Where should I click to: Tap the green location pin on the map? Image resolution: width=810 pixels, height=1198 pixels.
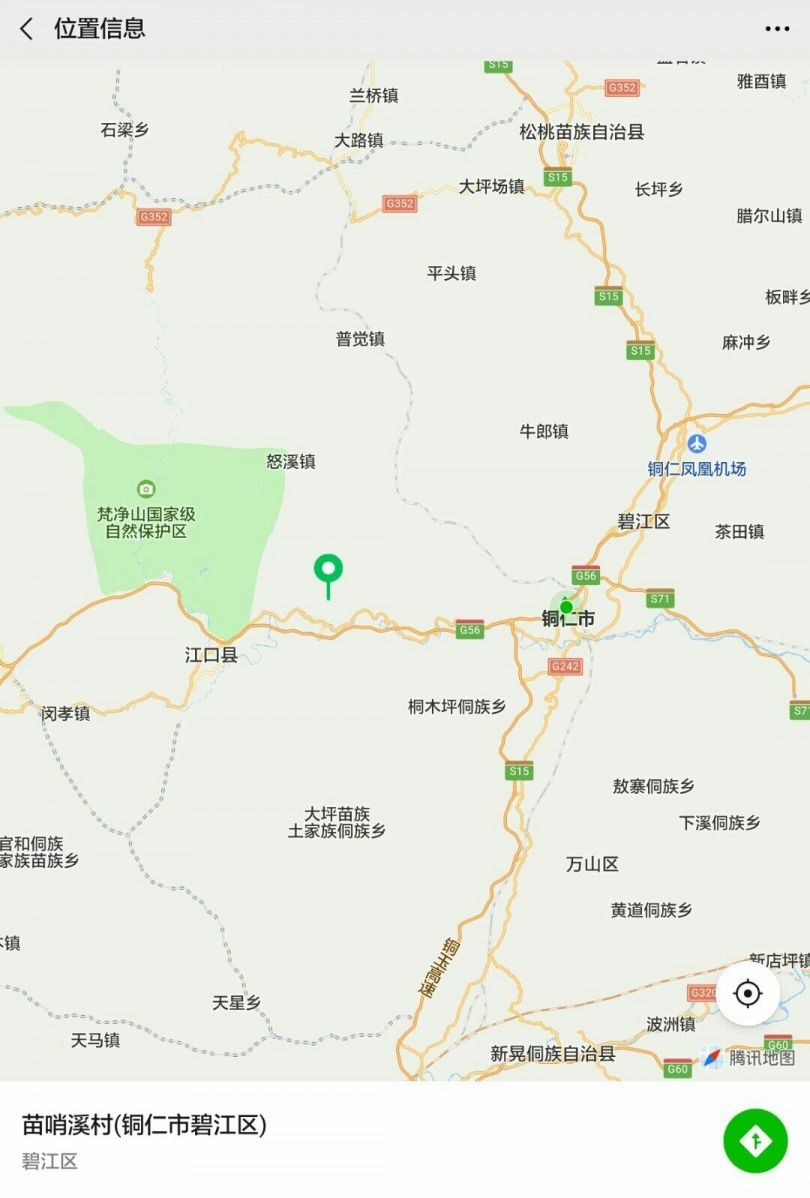click(x=328, y=571)
